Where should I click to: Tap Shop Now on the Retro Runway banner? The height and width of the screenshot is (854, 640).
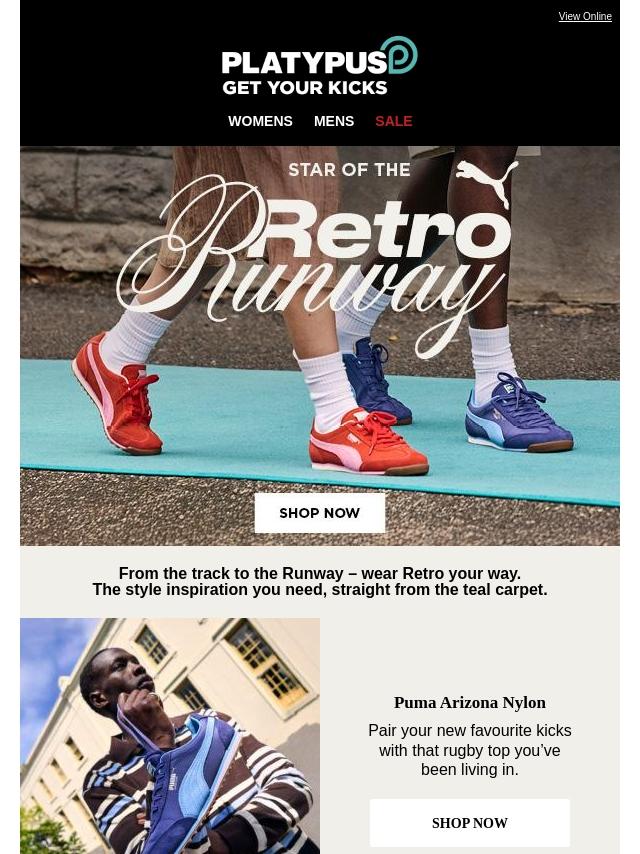coord(320,513)
